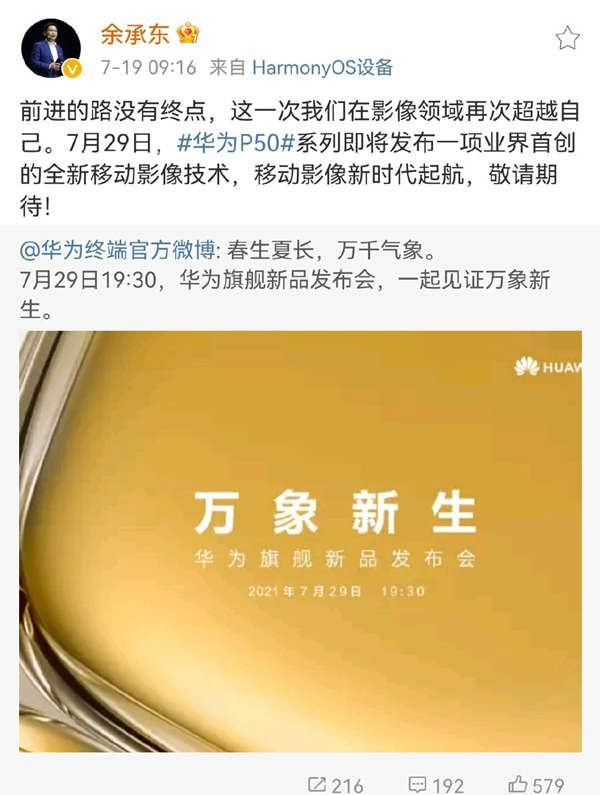The image size is (600, 795).
Task: Open the username 余承东
Action: pos(135,33)
